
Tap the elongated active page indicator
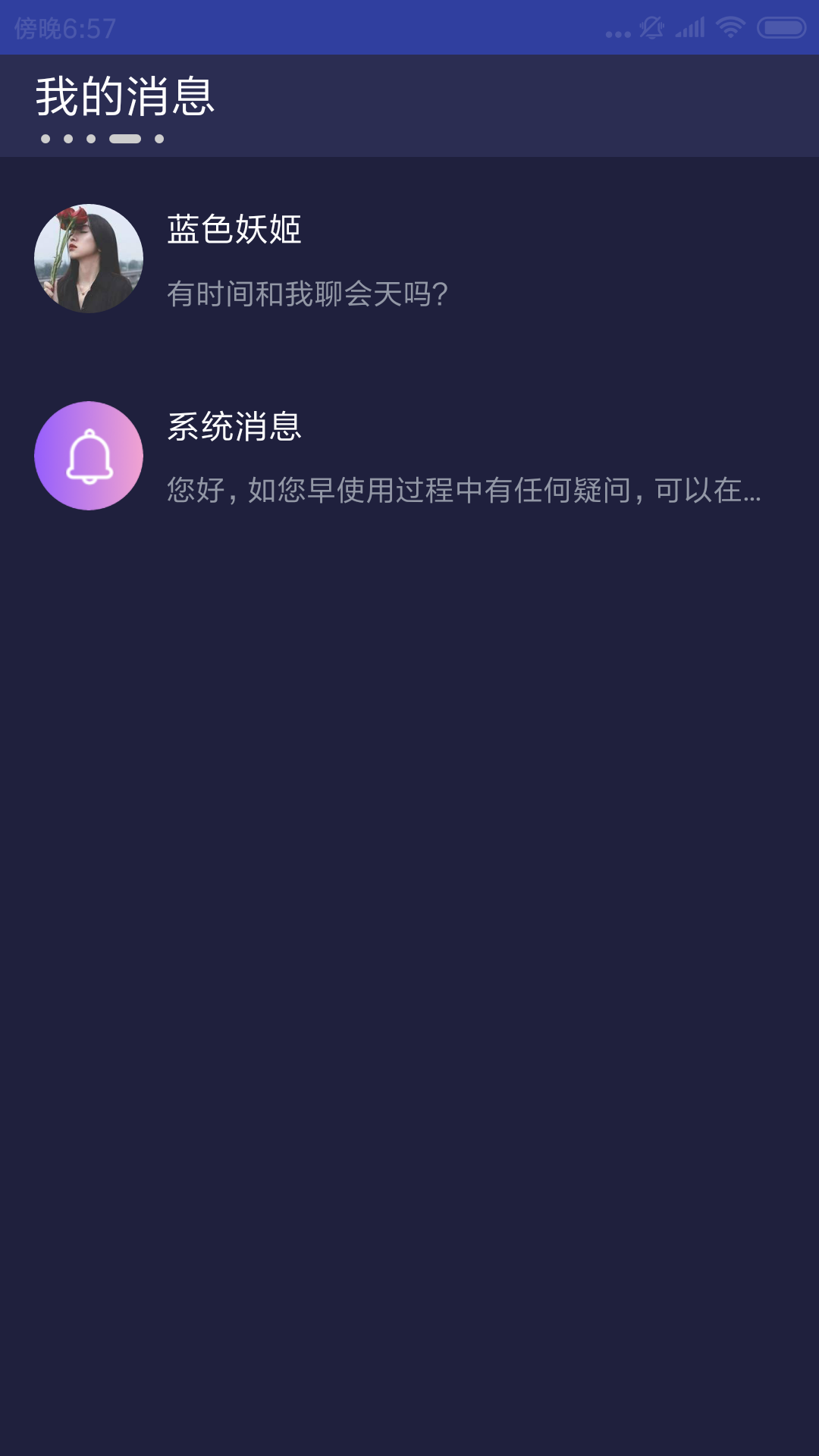(x=125, y=139)
